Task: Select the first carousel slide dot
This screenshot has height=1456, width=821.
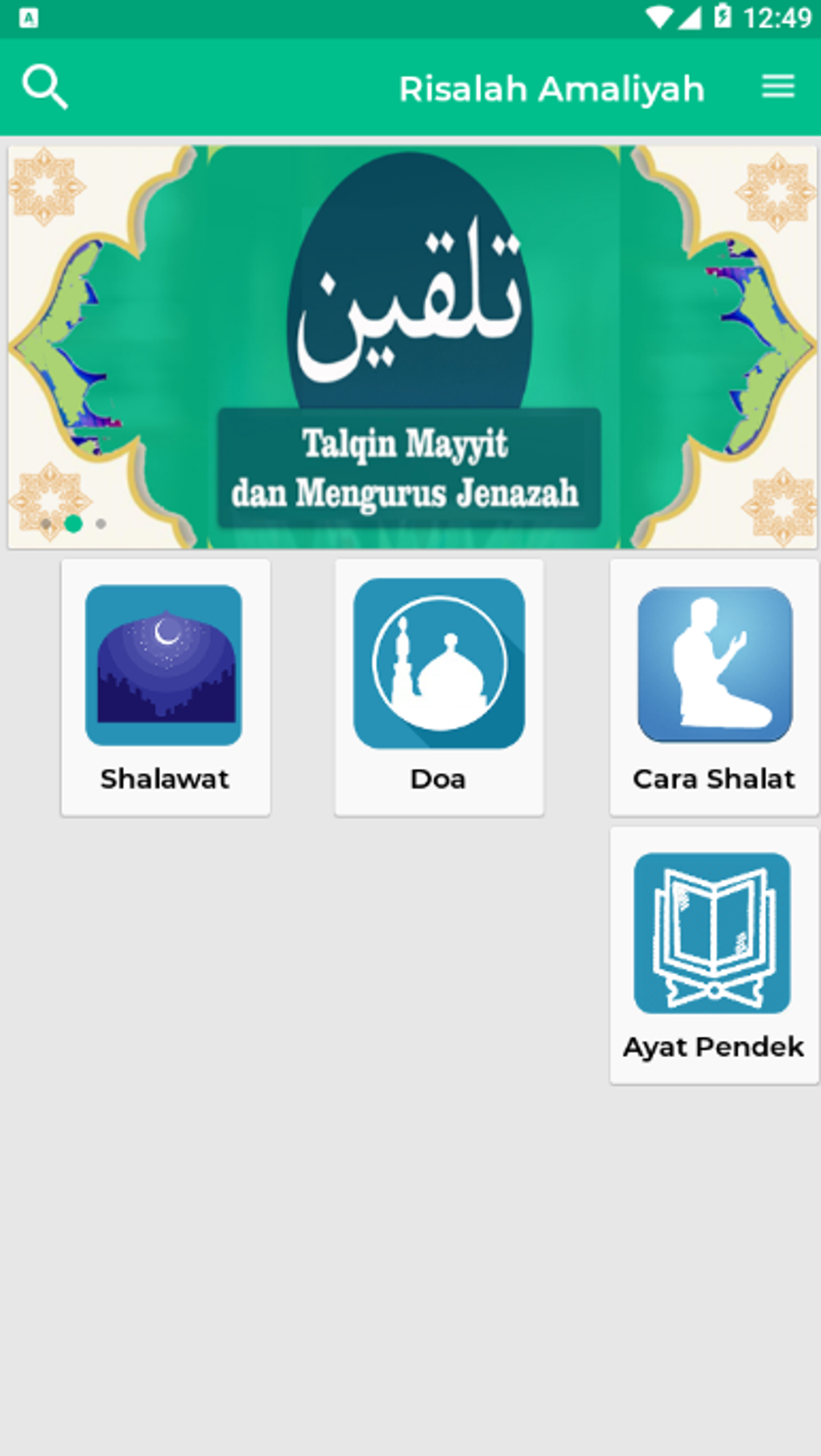Action: click(x=47, y=523)
